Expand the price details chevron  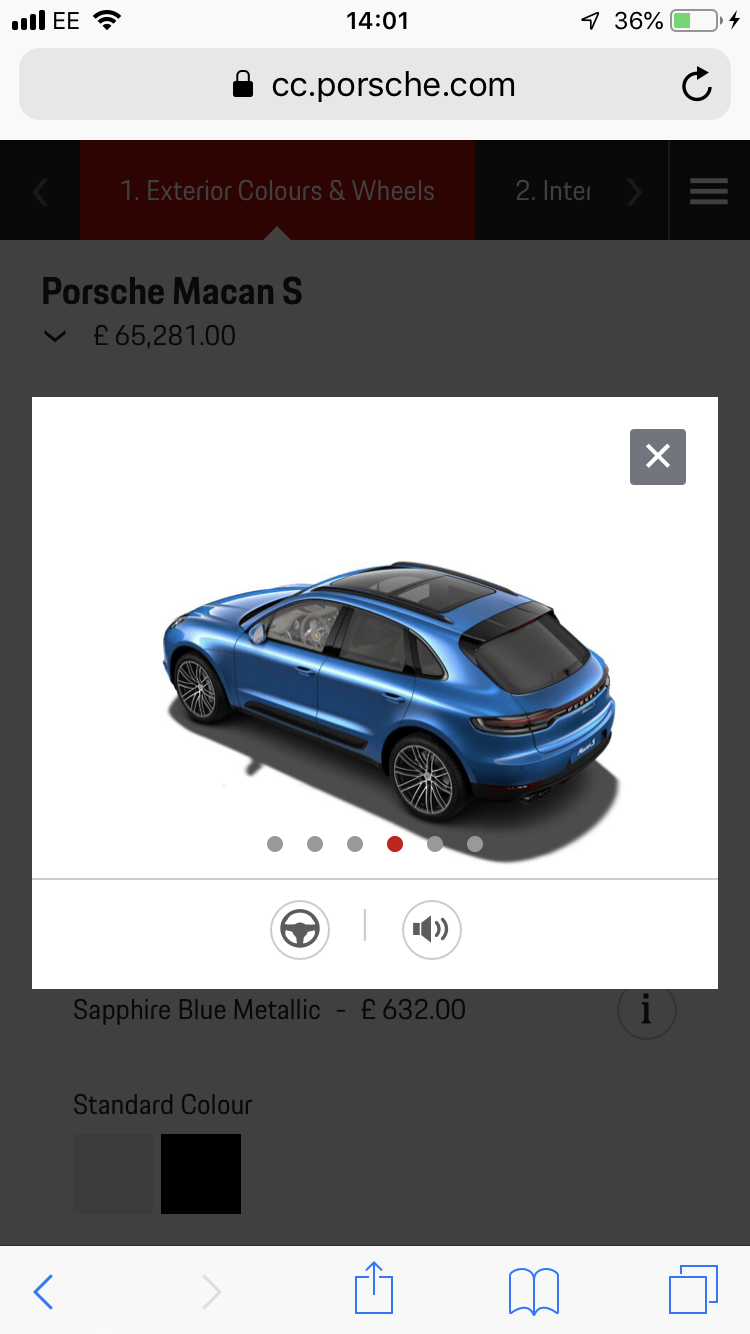55,336
